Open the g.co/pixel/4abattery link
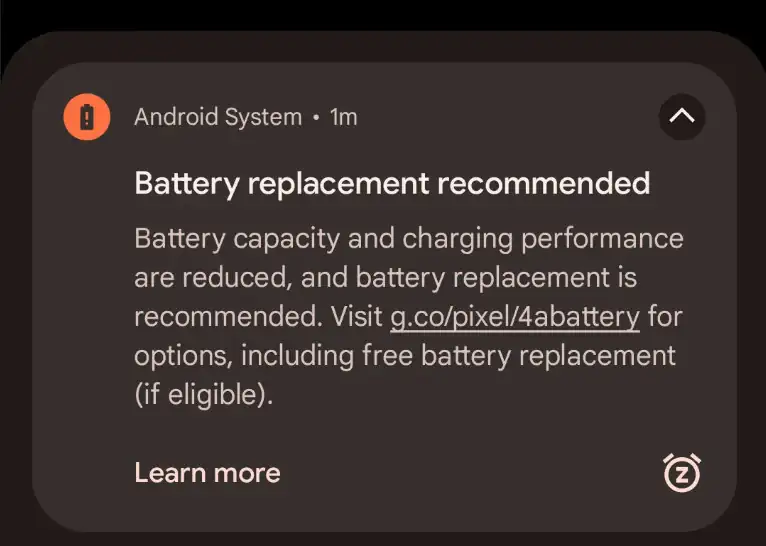 514,317
